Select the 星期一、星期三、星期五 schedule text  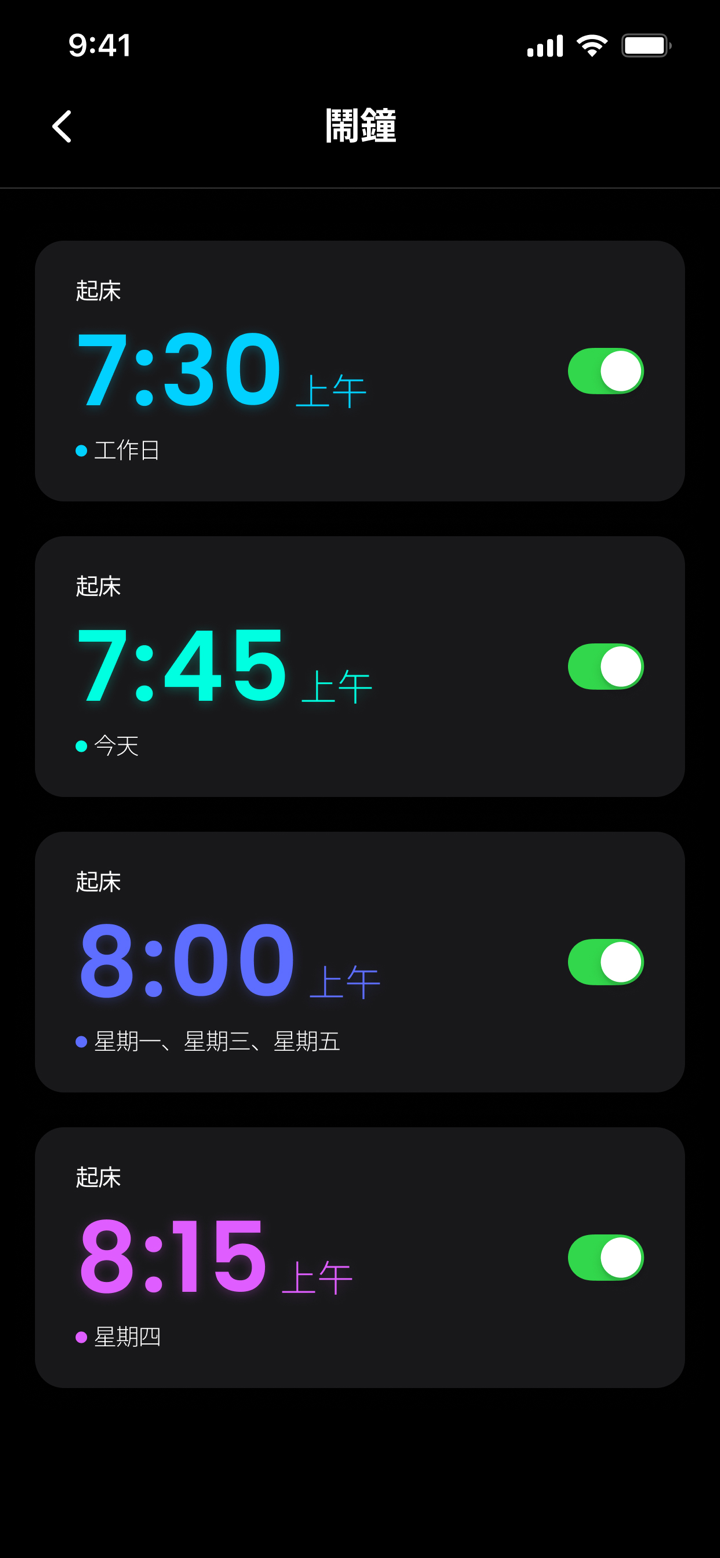click(216, 1041)
